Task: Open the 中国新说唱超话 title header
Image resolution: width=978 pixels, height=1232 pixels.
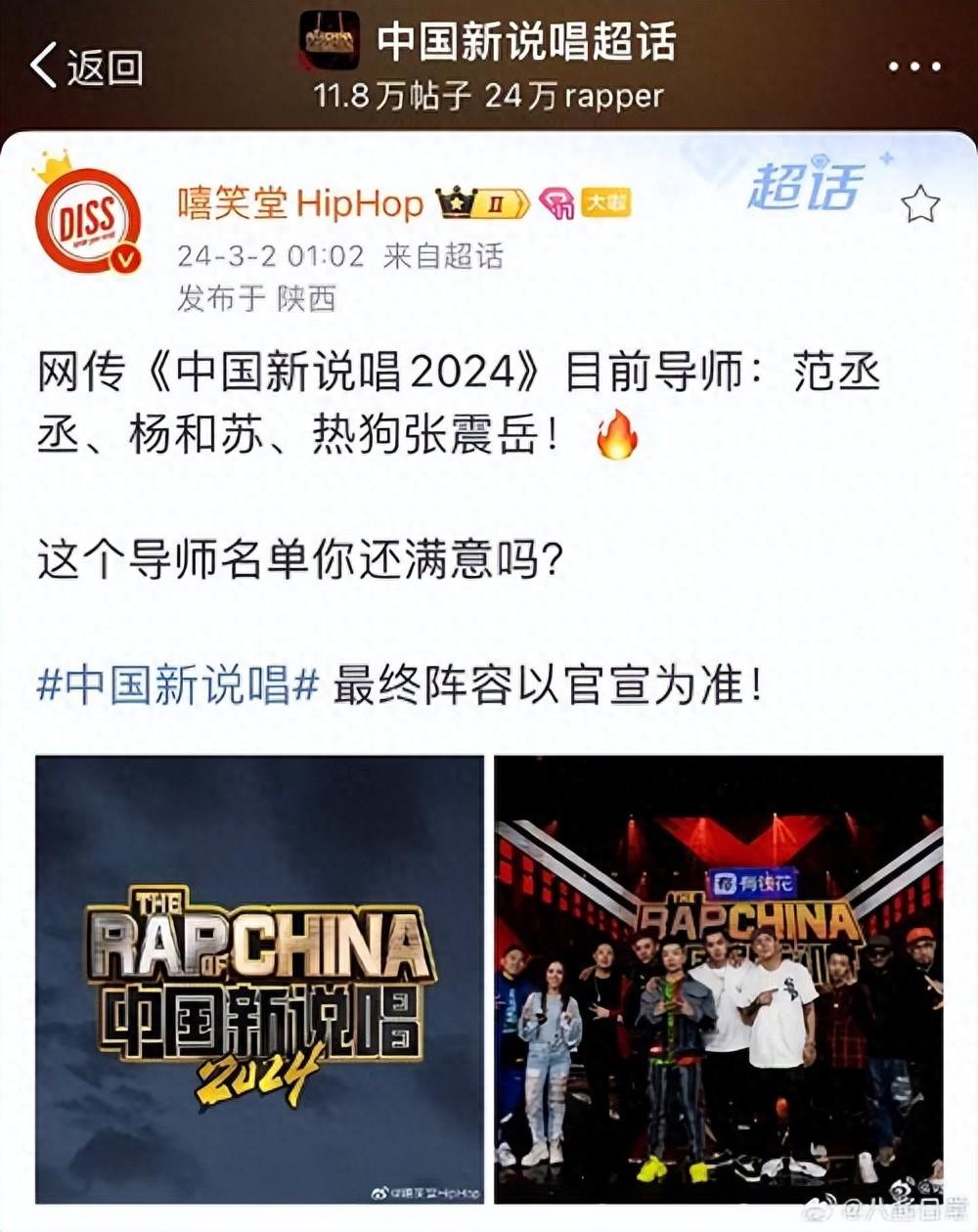Action: coord(526,43)
